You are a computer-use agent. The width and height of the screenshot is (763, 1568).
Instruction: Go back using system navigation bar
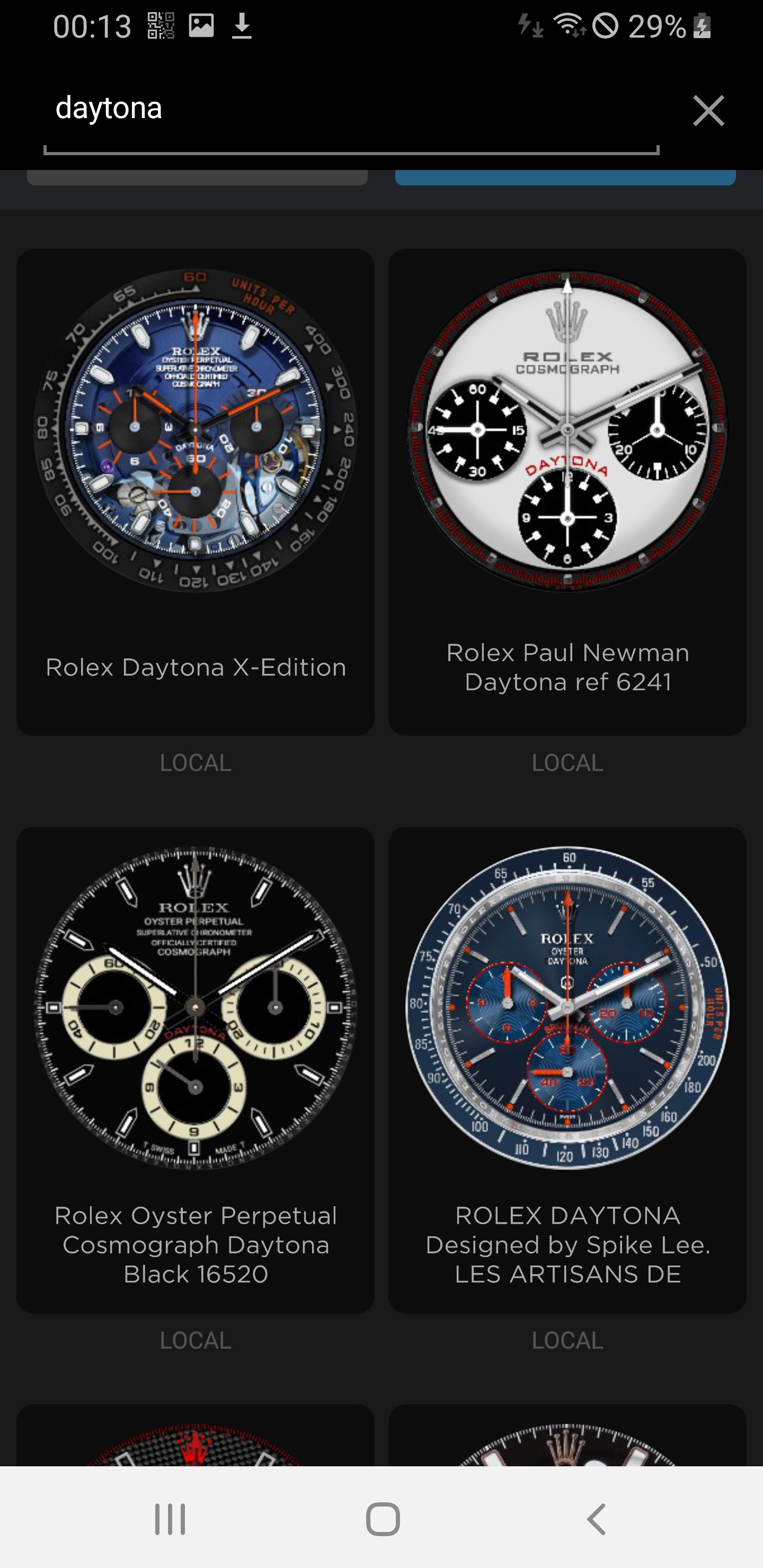tap(596, 1519)
